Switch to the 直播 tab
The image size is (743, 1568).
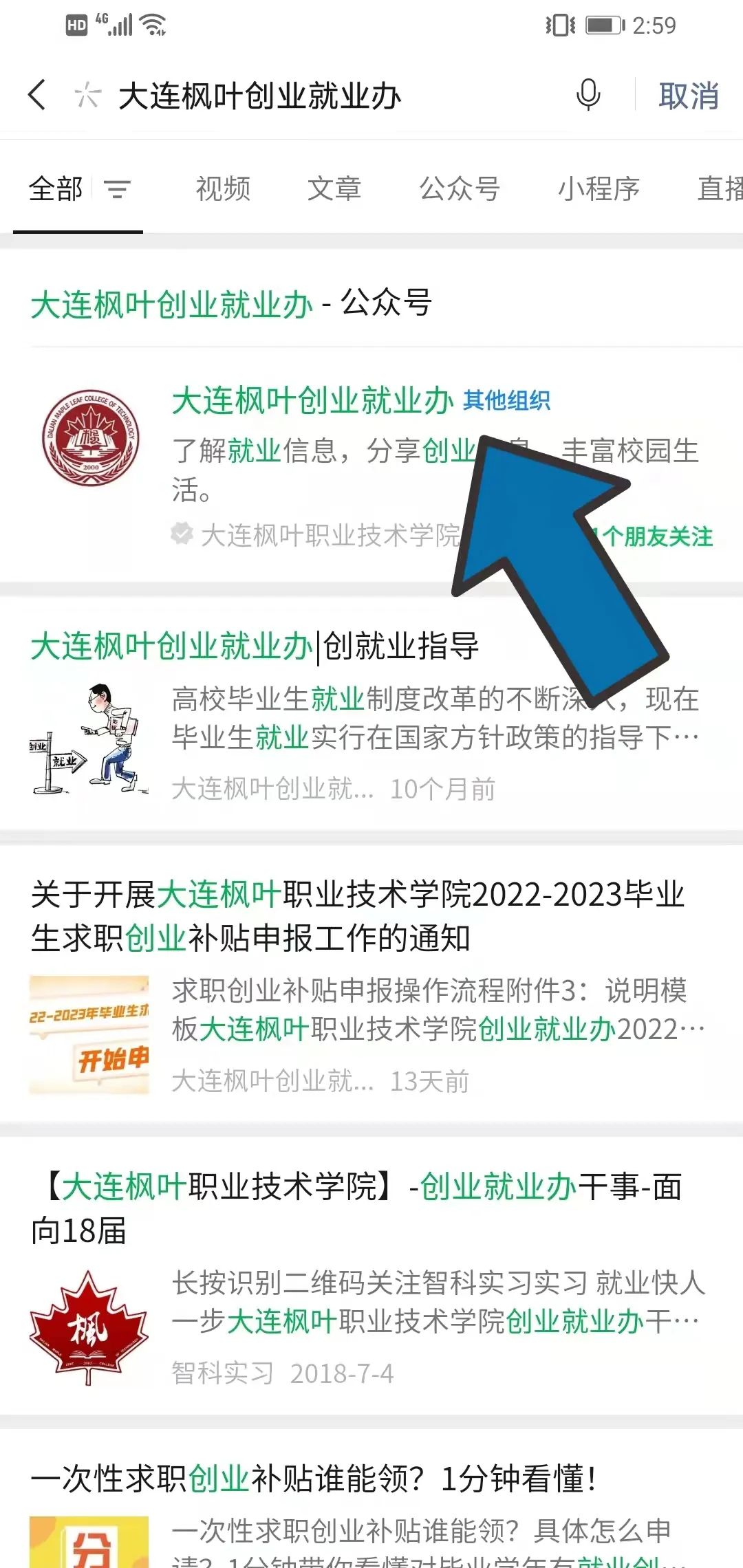click(719, 189)
